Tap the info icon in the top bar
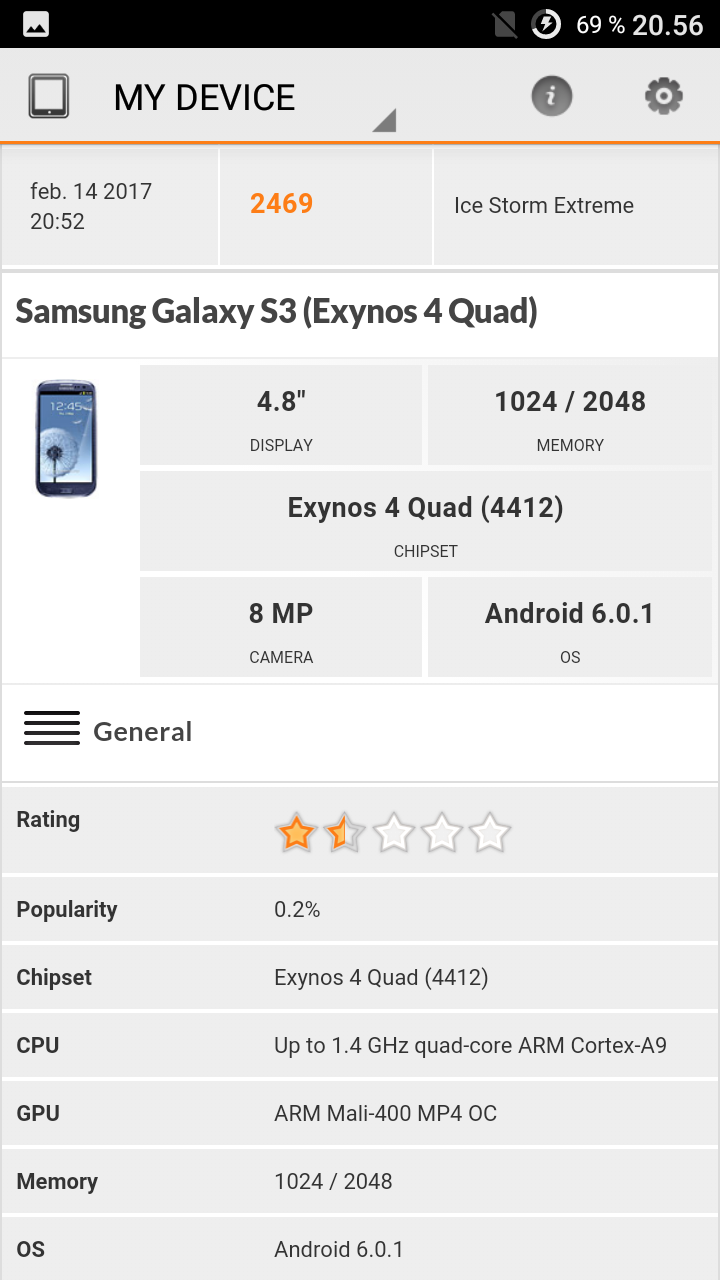This screenshot has width=720, height=1280. tap(551, 97)
